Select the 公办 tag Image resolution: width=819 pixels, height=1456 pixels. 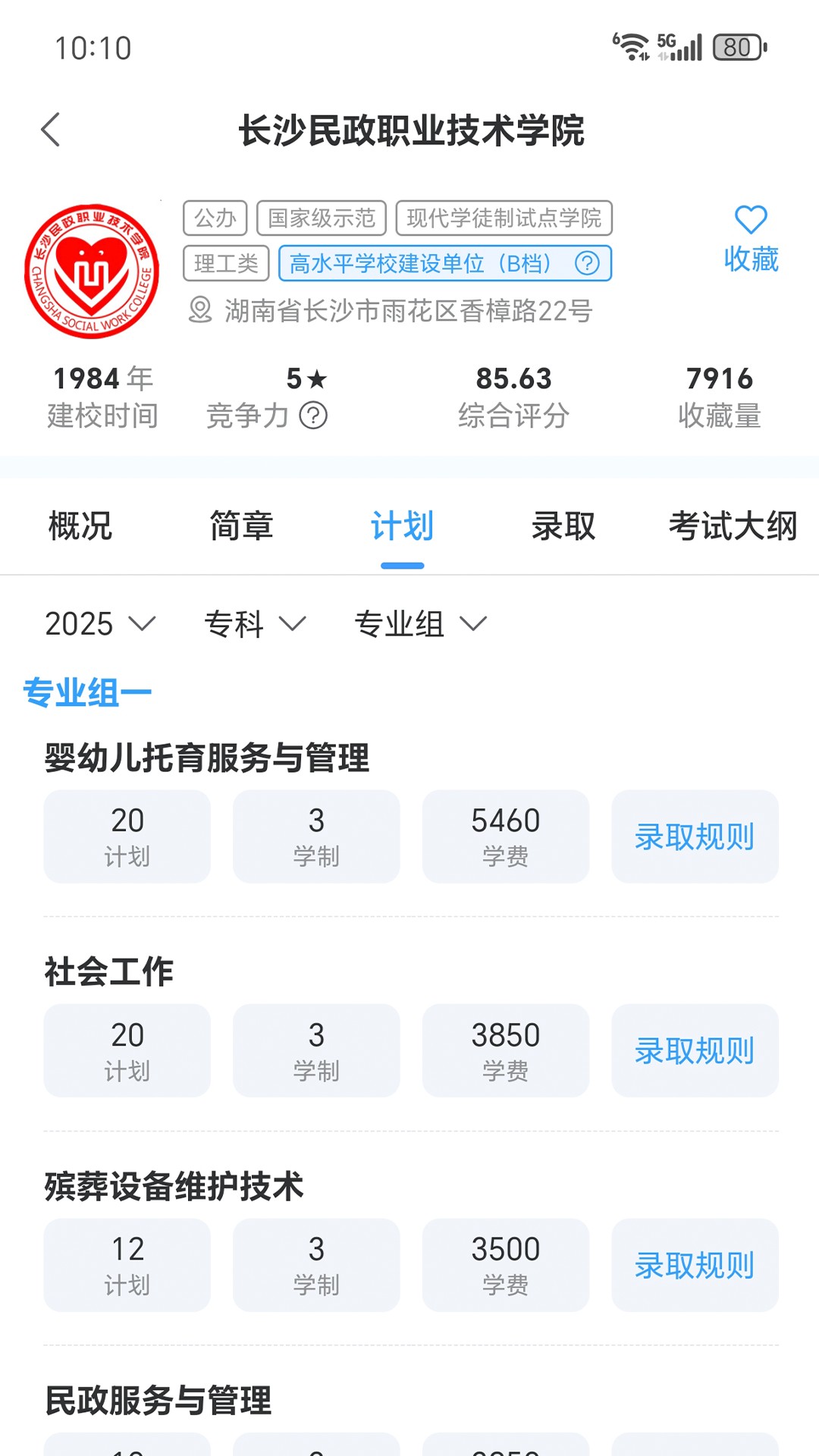tap(215, 218)
